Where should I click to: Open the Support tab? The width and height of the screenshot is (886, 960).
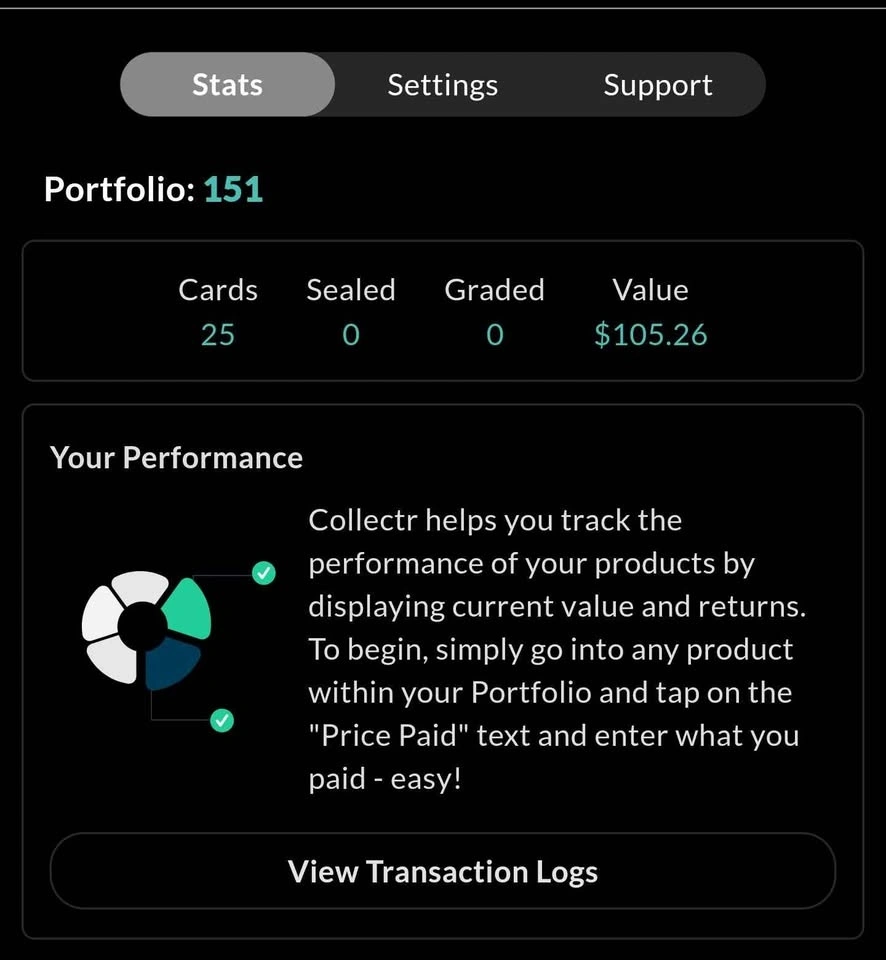[657, 85]
